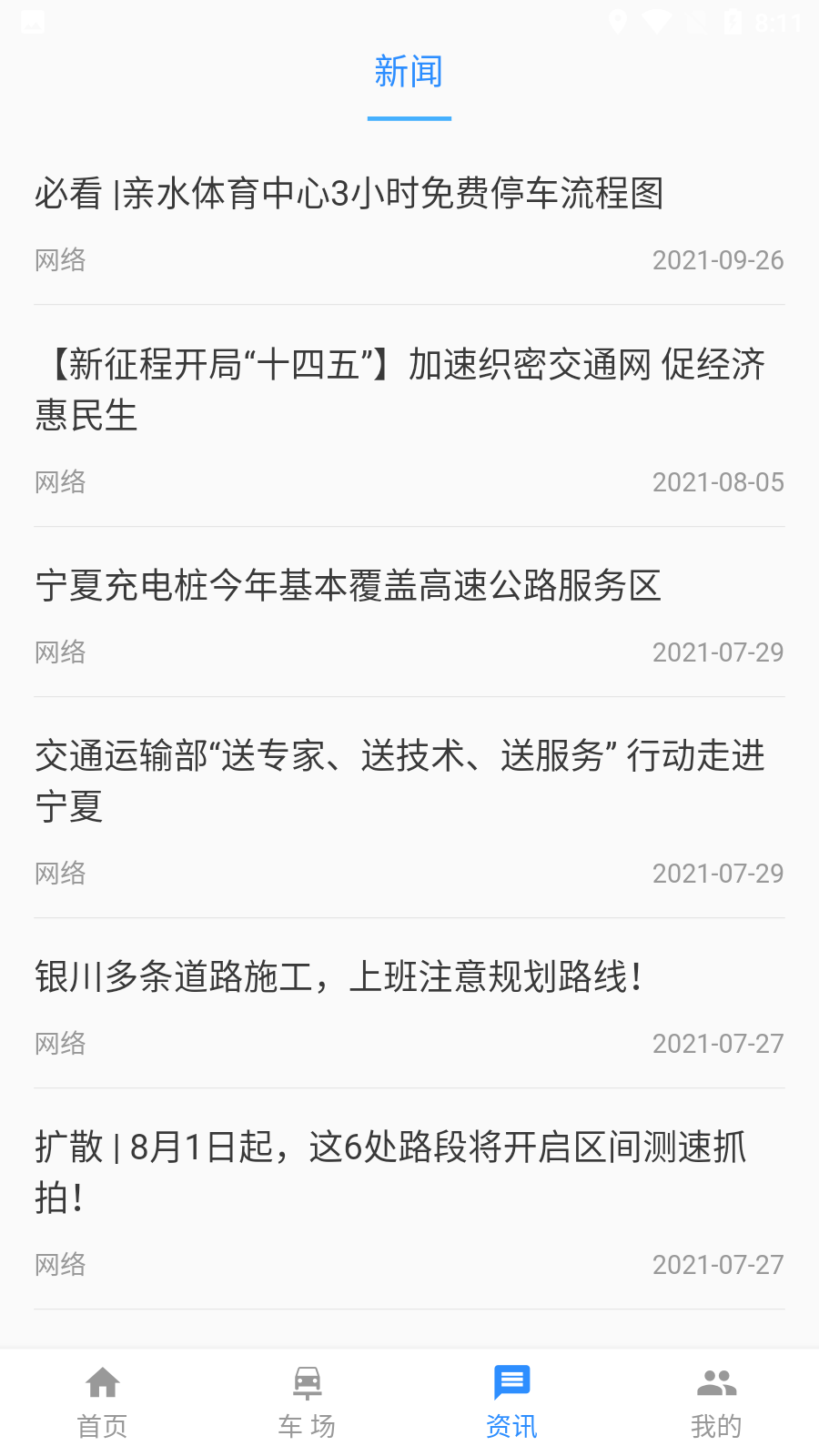Select the 车场 parking lot icon
The image size is (819, 1456).
tap(307, 1382)
